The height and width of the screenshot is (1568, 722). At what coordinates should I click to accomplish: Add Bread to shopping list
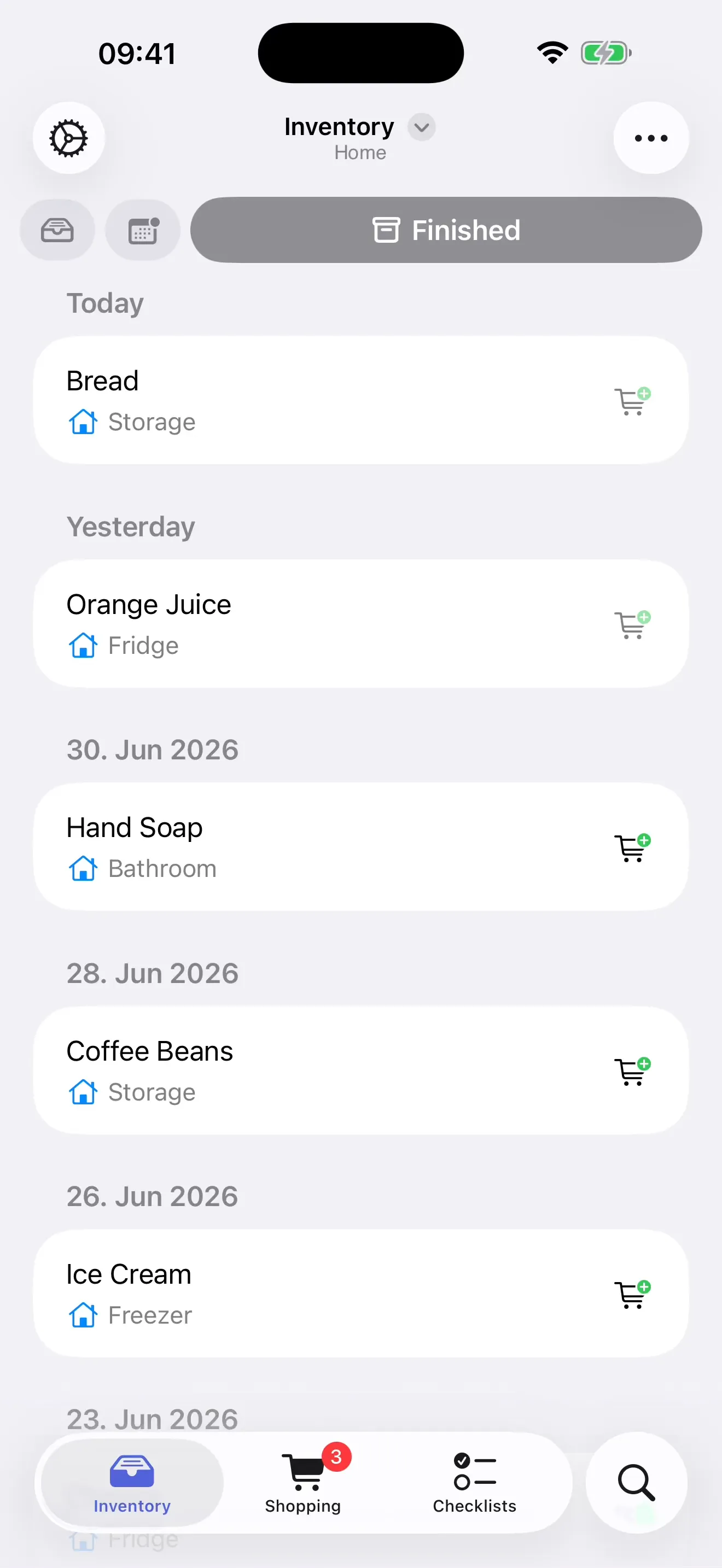pos(632,401)
